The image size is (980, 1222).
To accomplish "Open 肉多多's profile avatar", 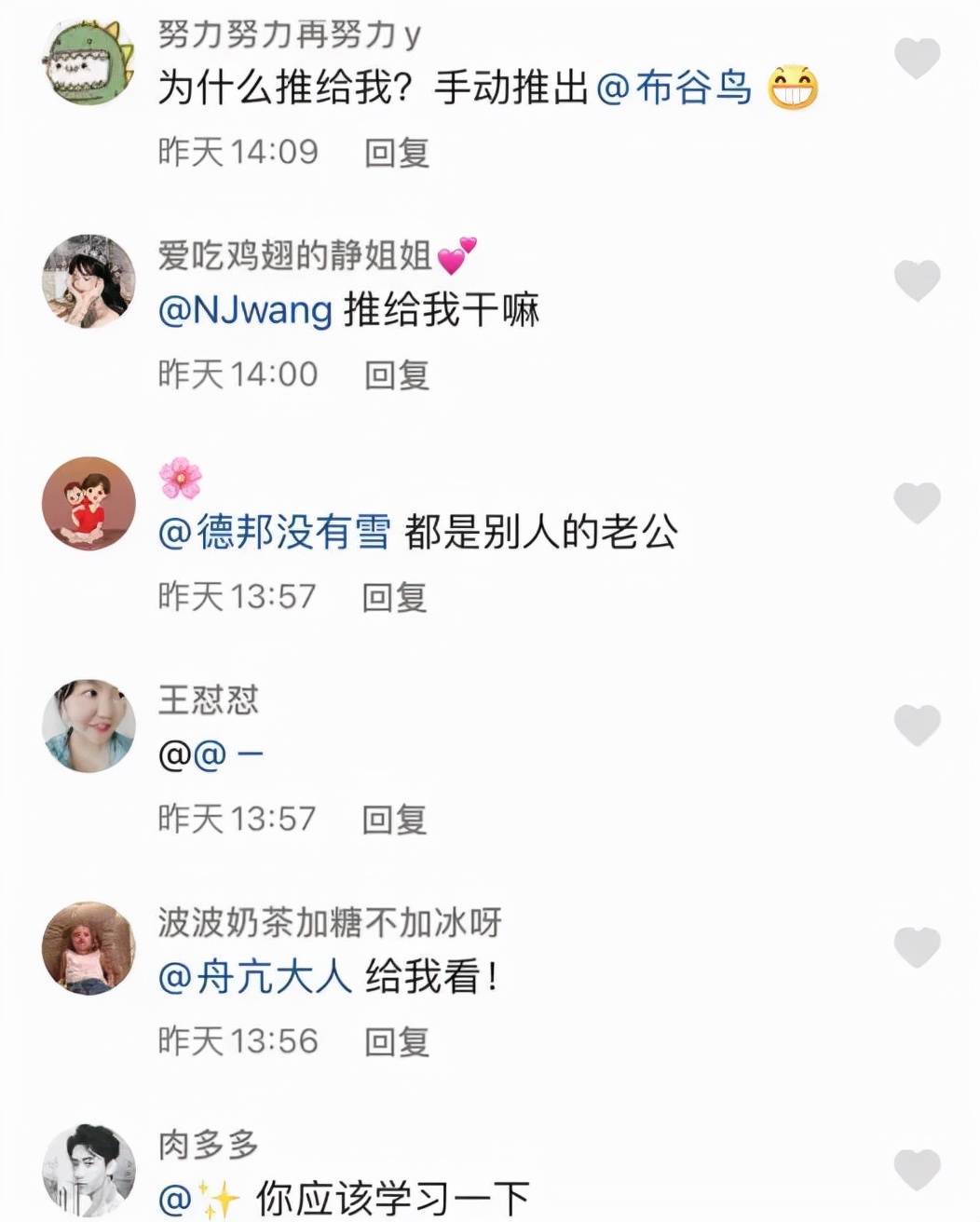I will click(89, 1170).
